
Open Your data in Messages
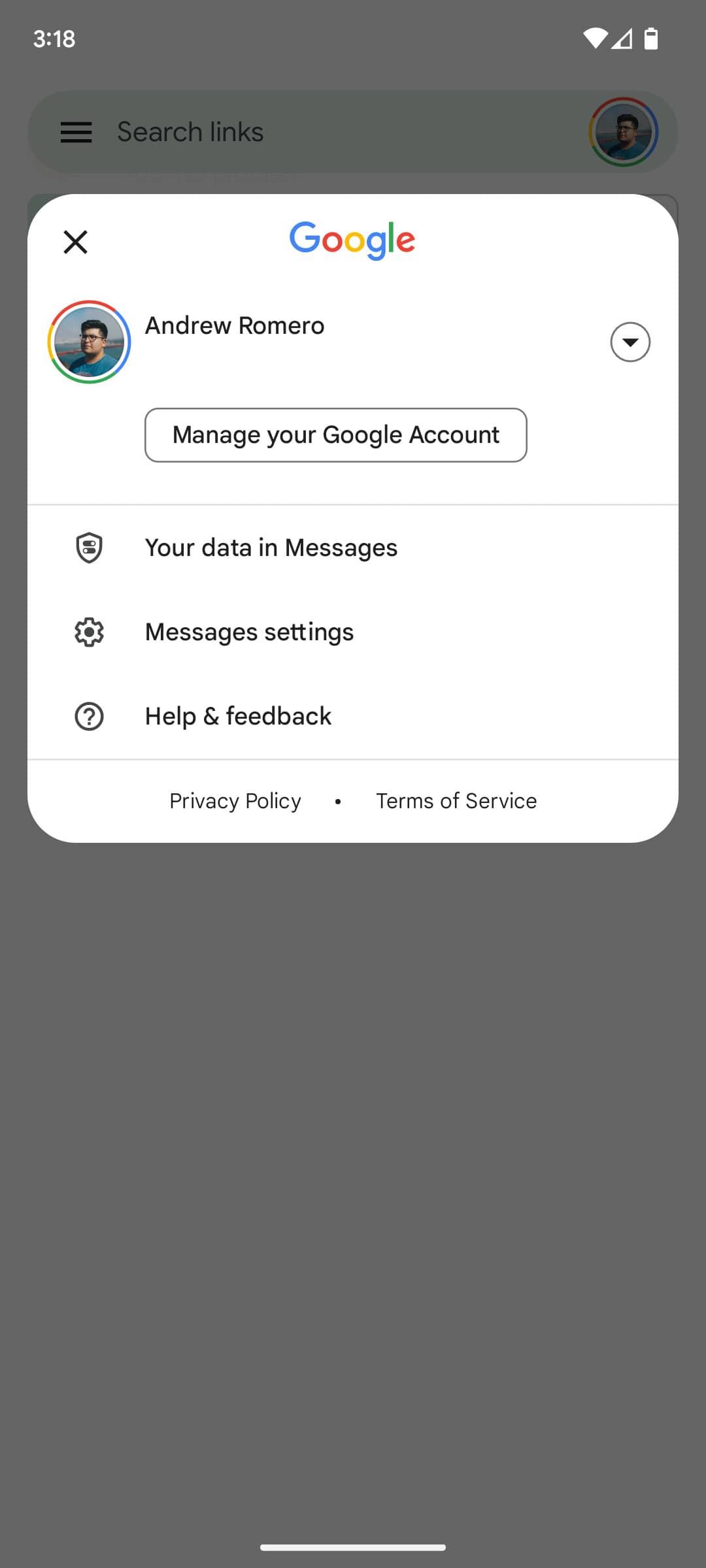271,547
